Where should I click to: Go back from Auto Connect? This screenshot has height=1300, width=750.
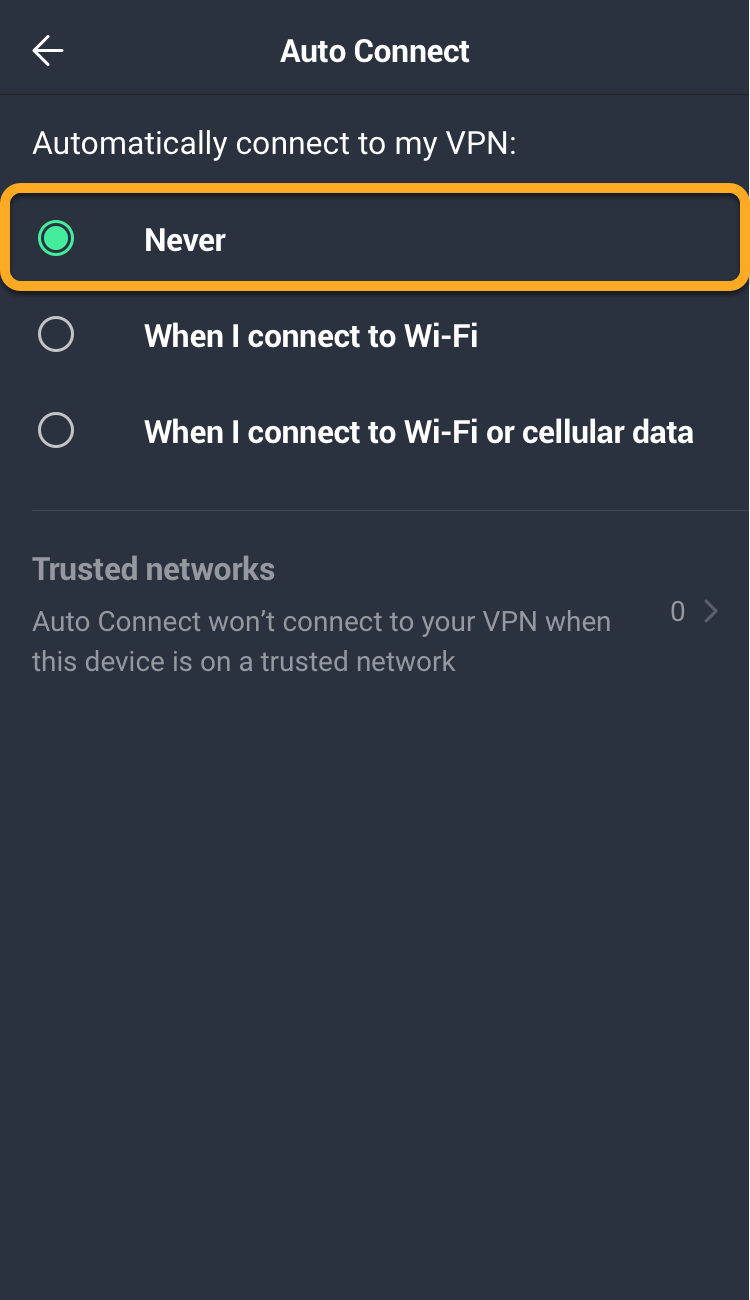point(47,51)
